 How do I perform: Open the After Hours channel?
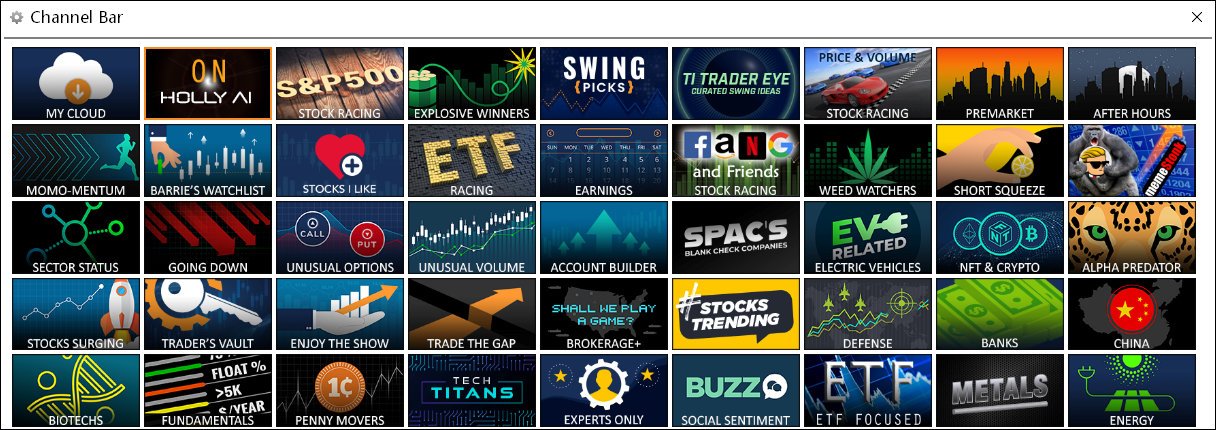pos(1132,84)
